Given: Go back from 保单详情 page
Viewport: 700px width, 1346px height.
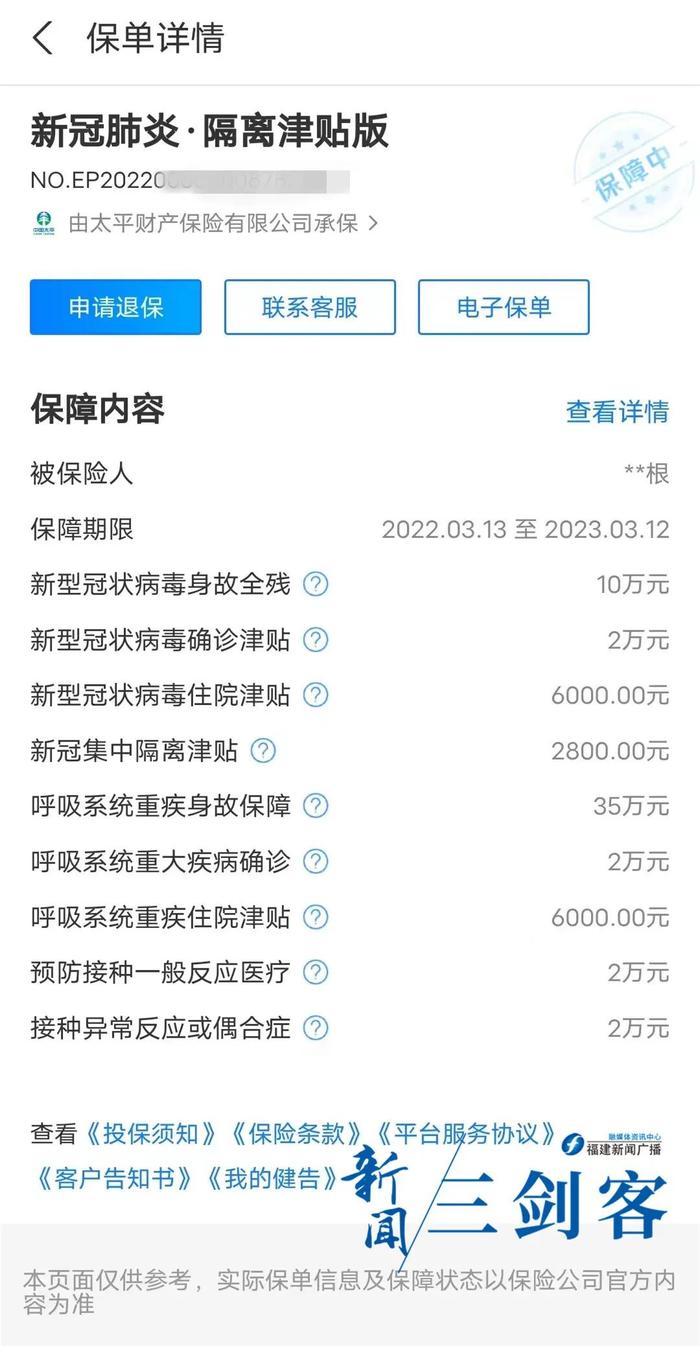Looking at the screenshot, I should pyautogui.click(x=42, y=39).
